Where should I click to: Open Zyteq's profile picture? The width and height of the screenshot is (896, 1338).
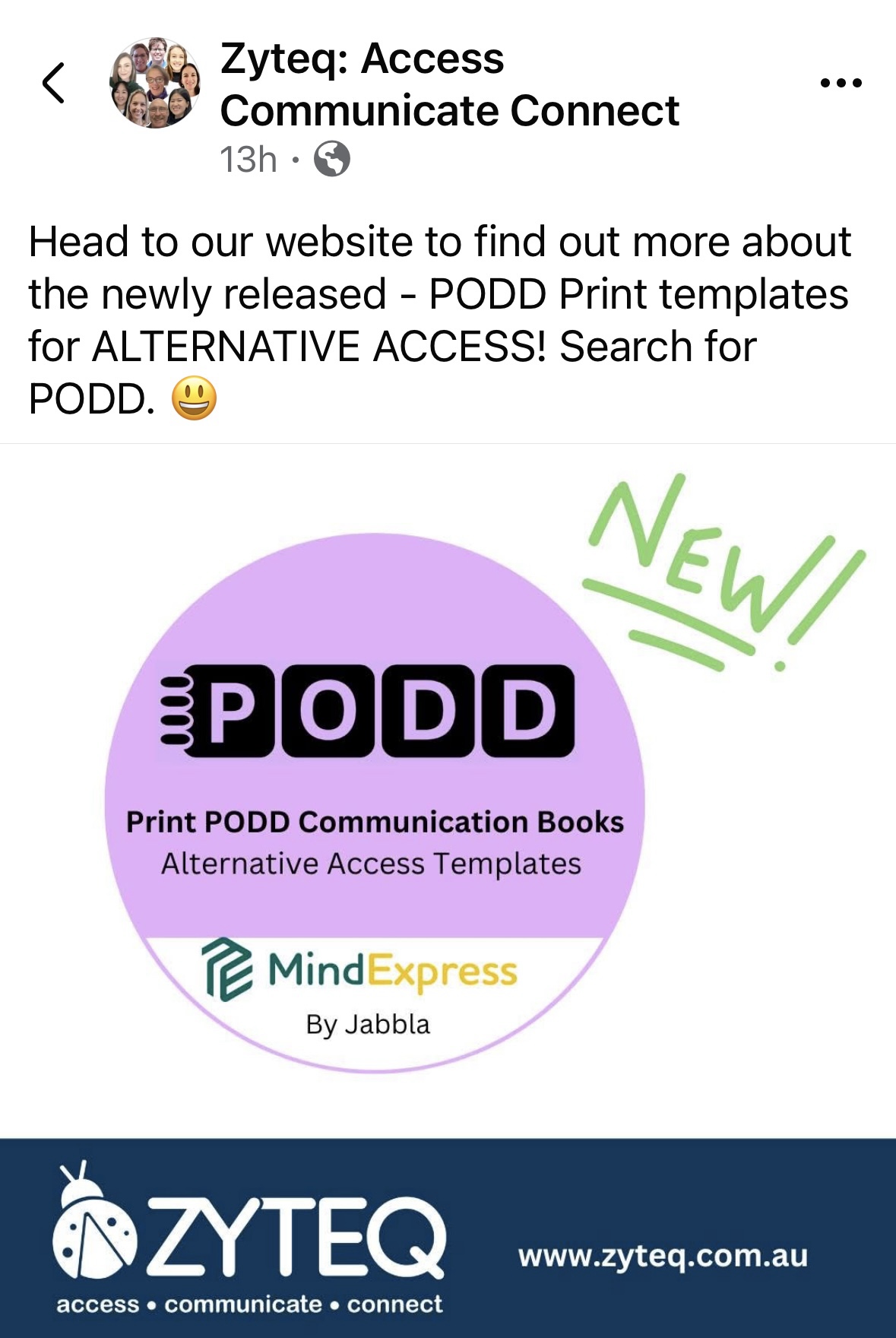[x=156, y=83]
